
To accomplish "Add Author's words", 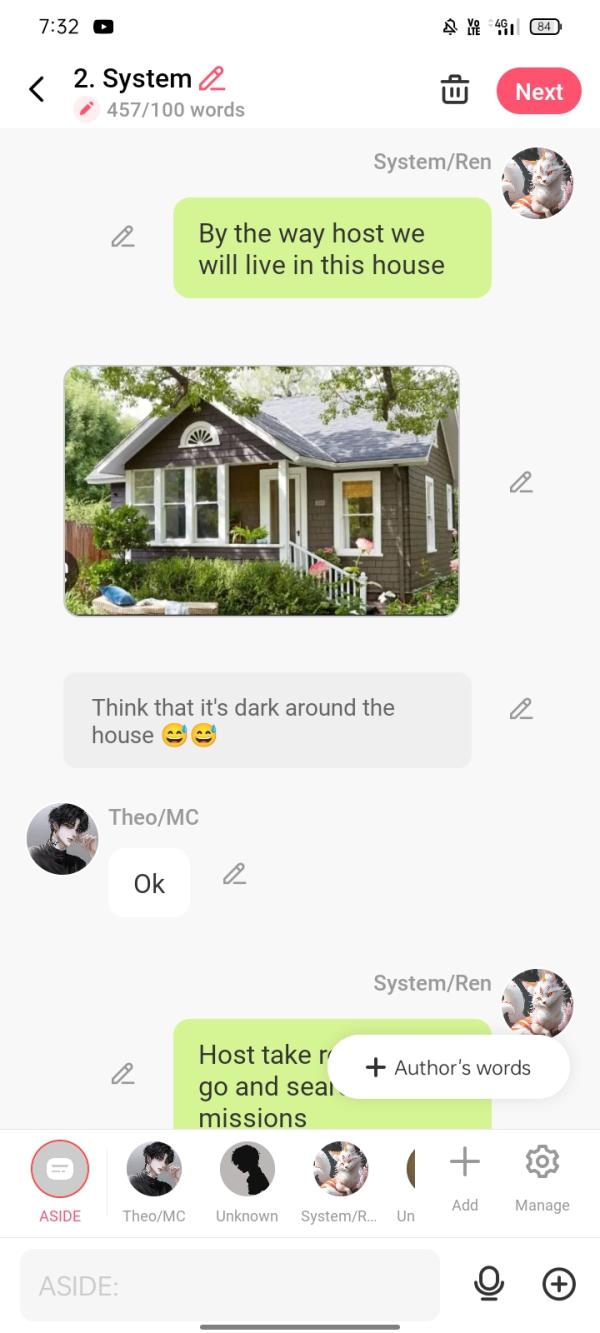I will coord(448,1067).
